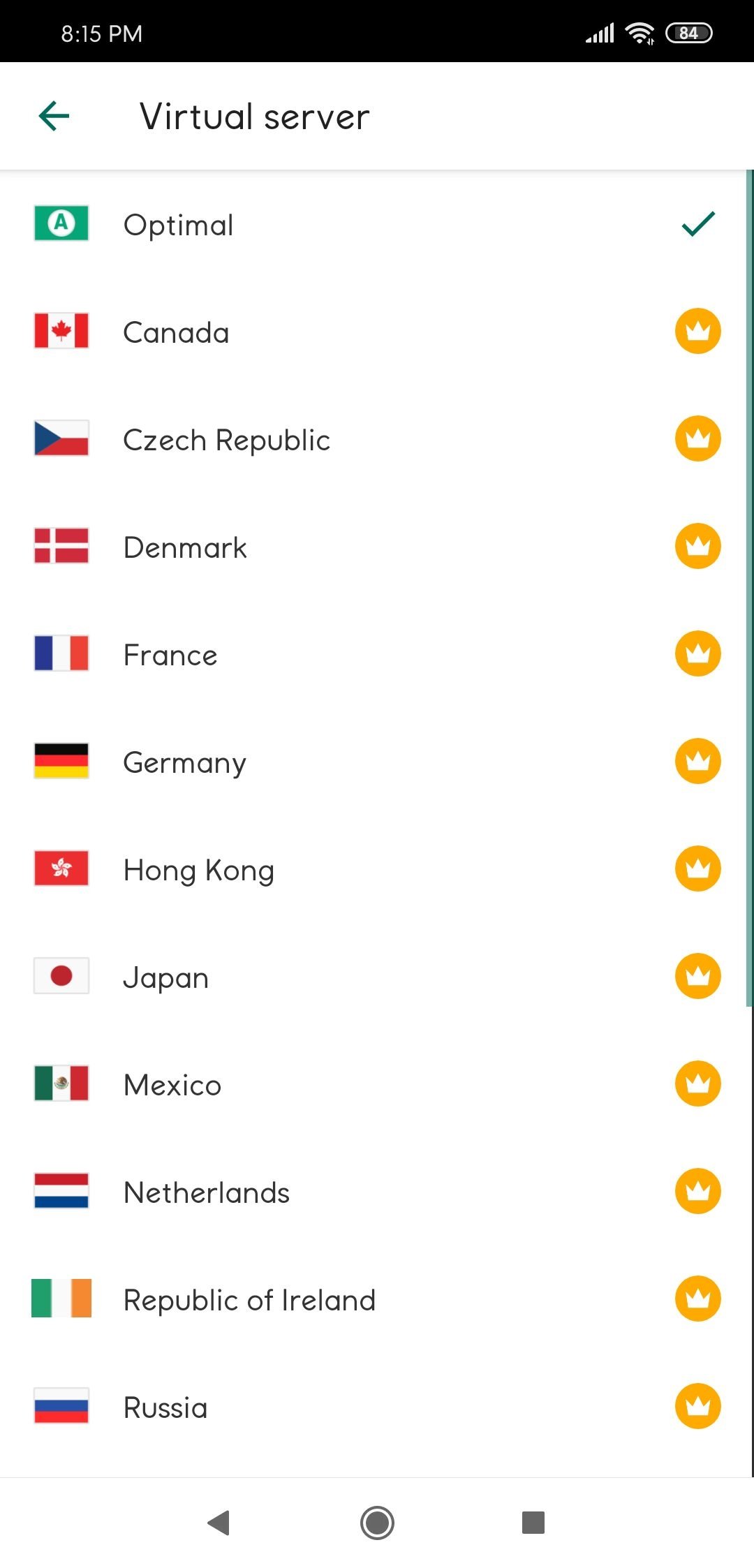Select the Czech Republic server

377,439
